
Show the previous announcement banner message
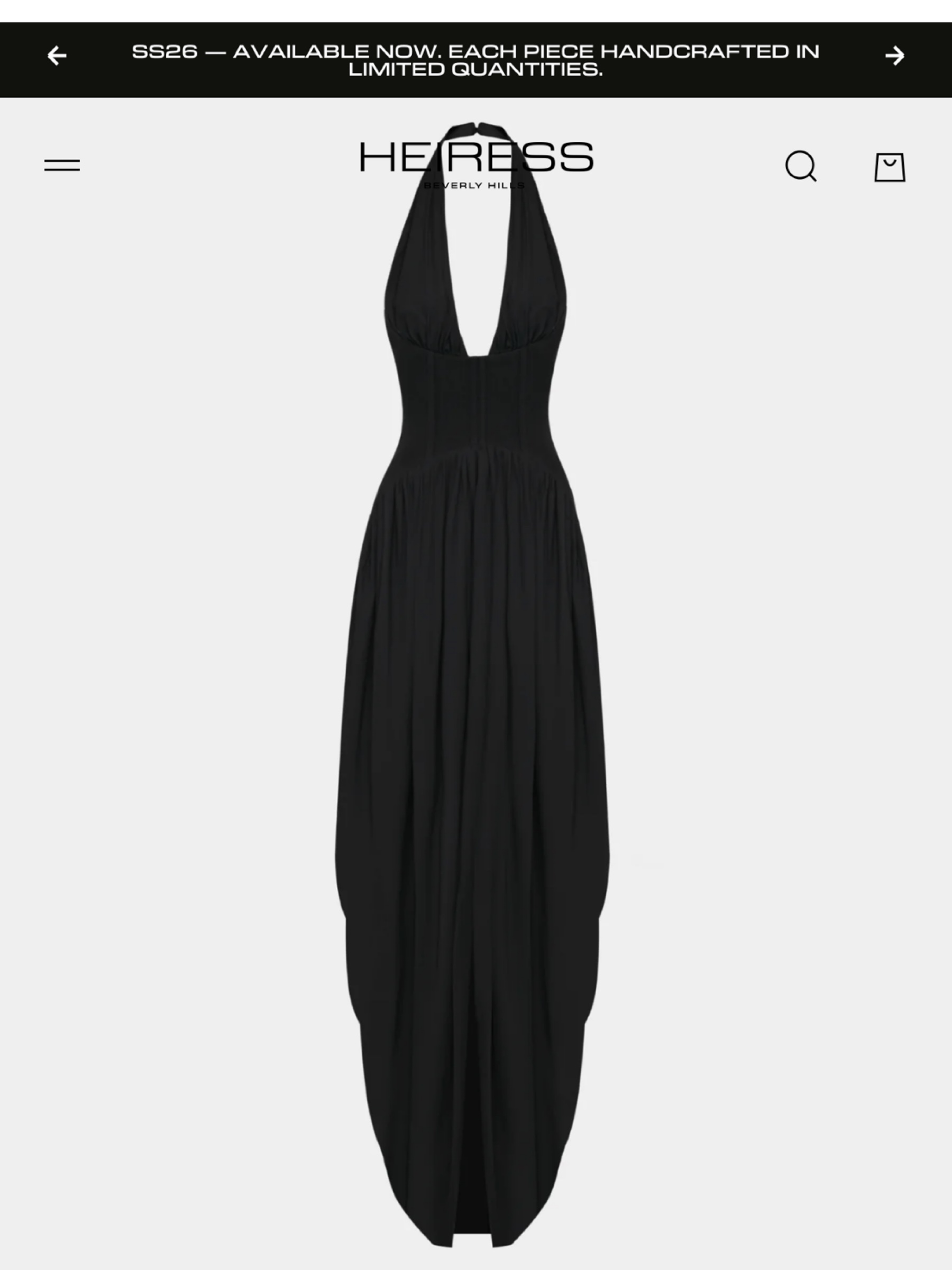point(57,56)
